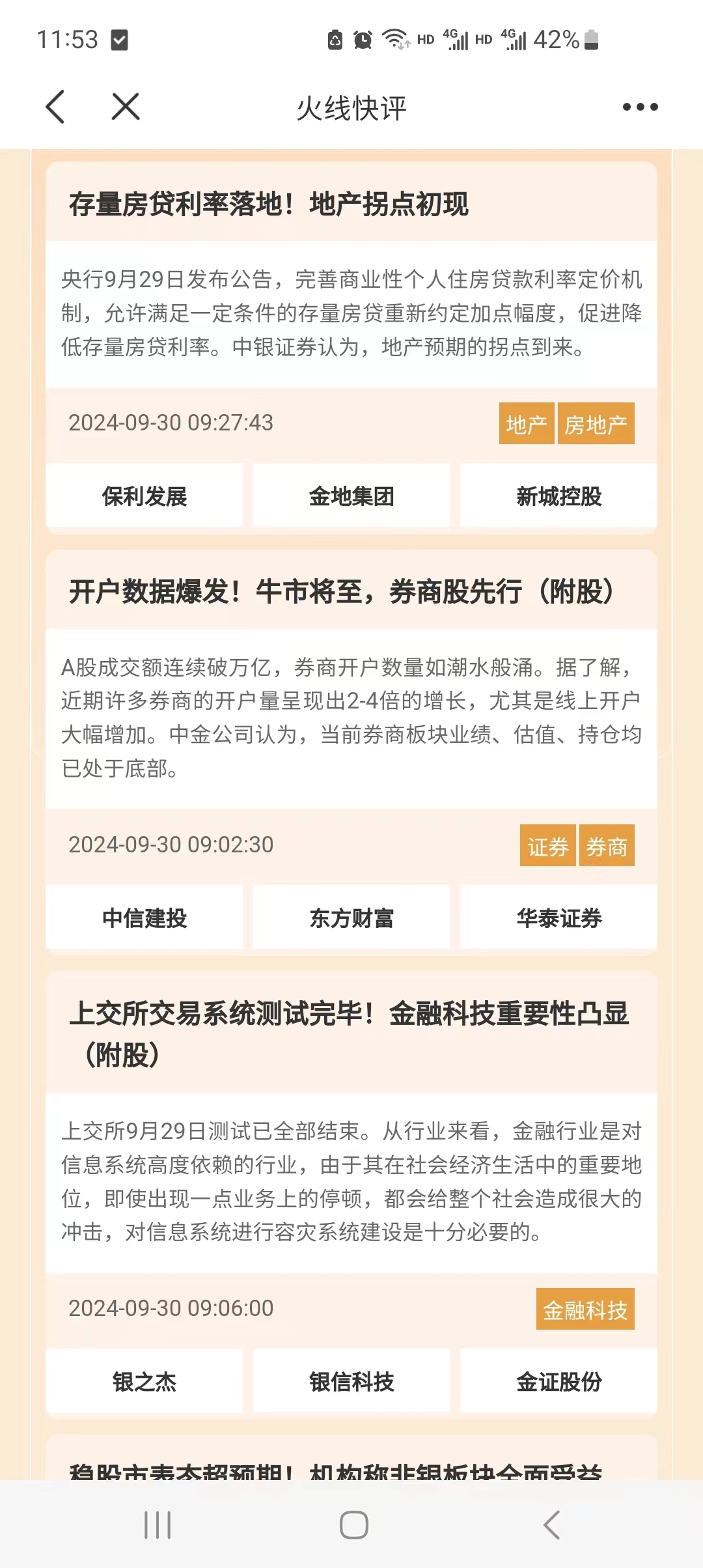The width and height of the screenshot is (703, 1568).
Task: Select the 房地产 tag
Action: coord(596,424)
